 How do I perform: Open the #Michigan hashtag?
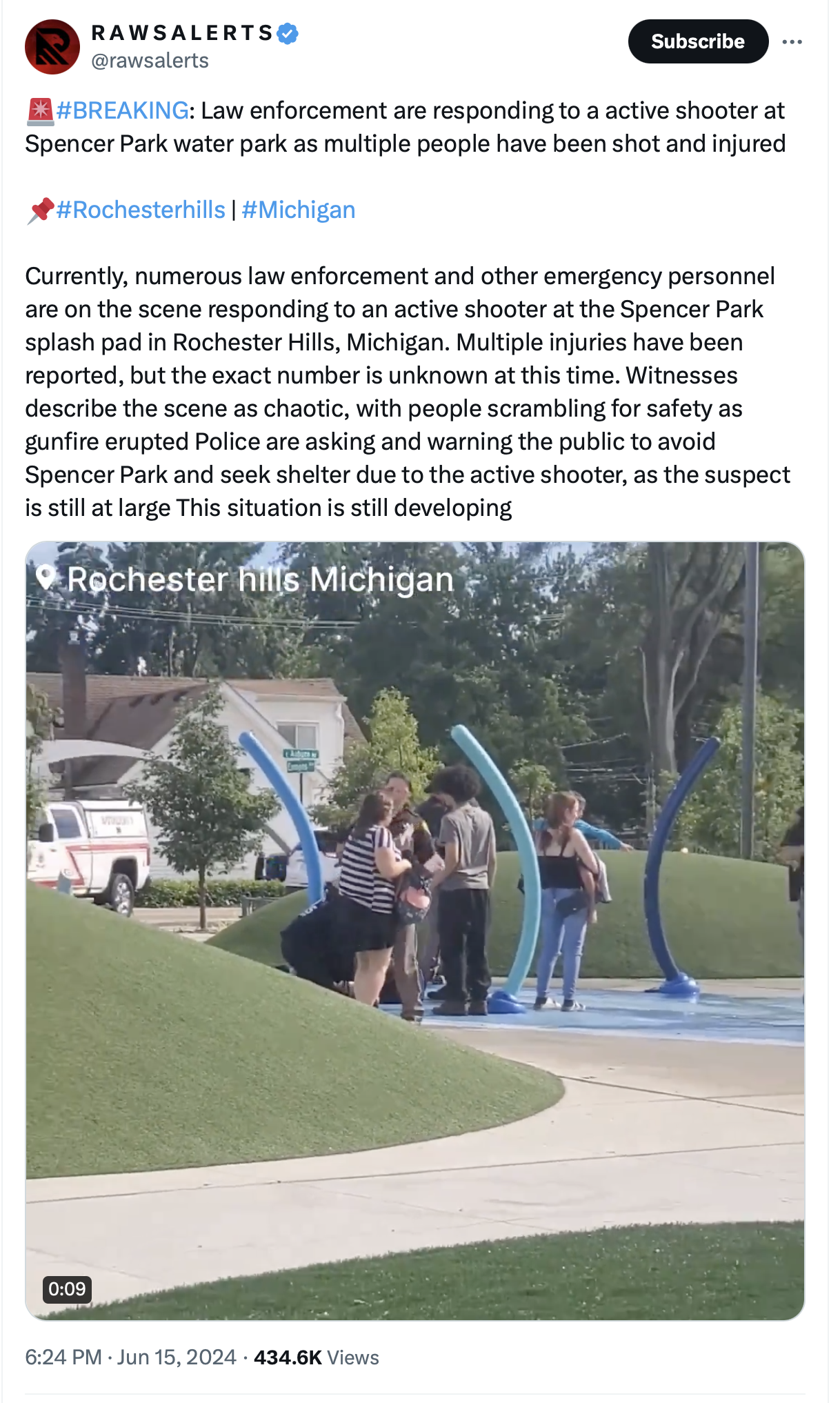pos(299,210)
